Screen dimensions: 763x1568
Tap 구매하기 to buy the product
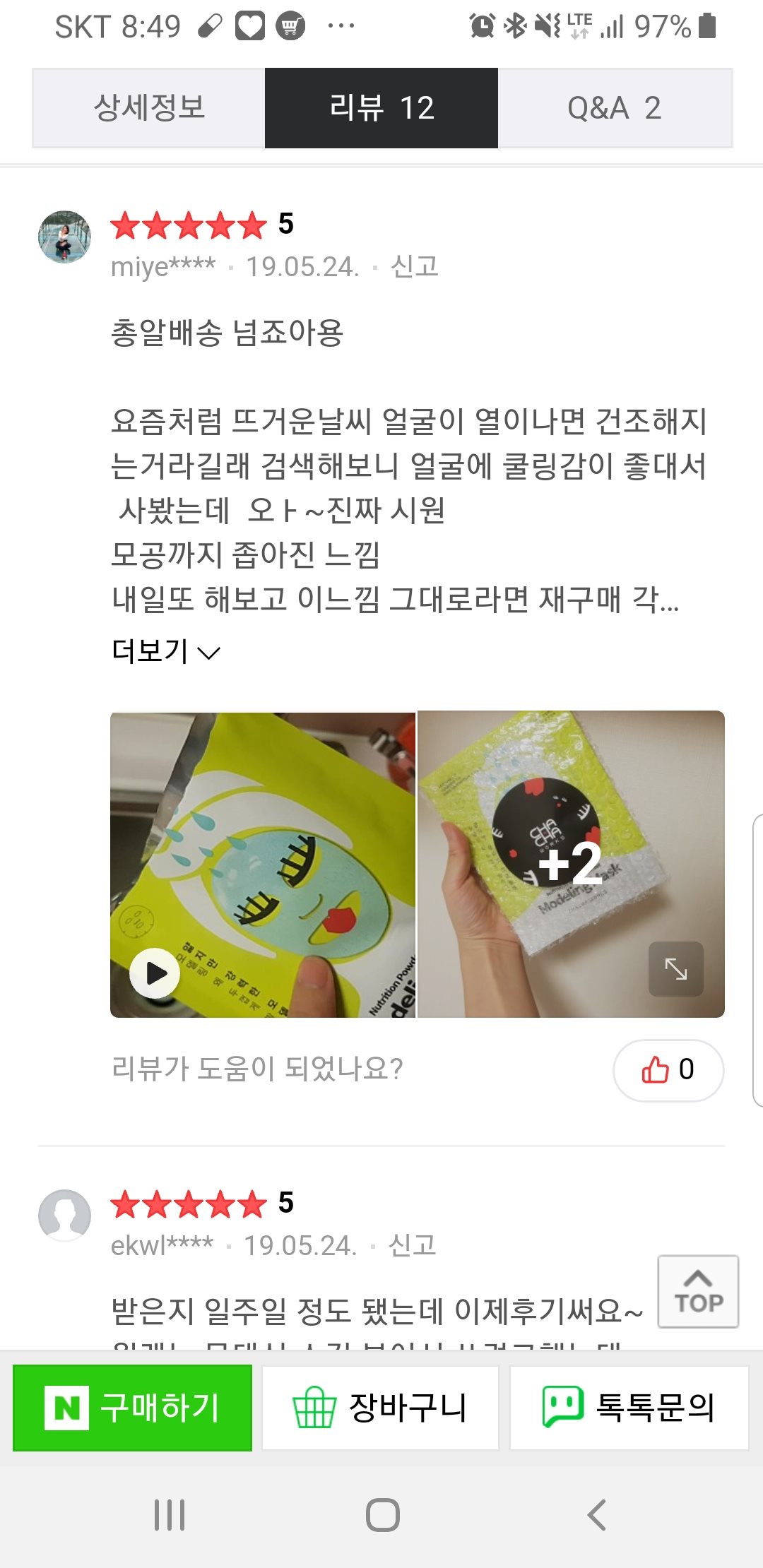pos(133,1408)
